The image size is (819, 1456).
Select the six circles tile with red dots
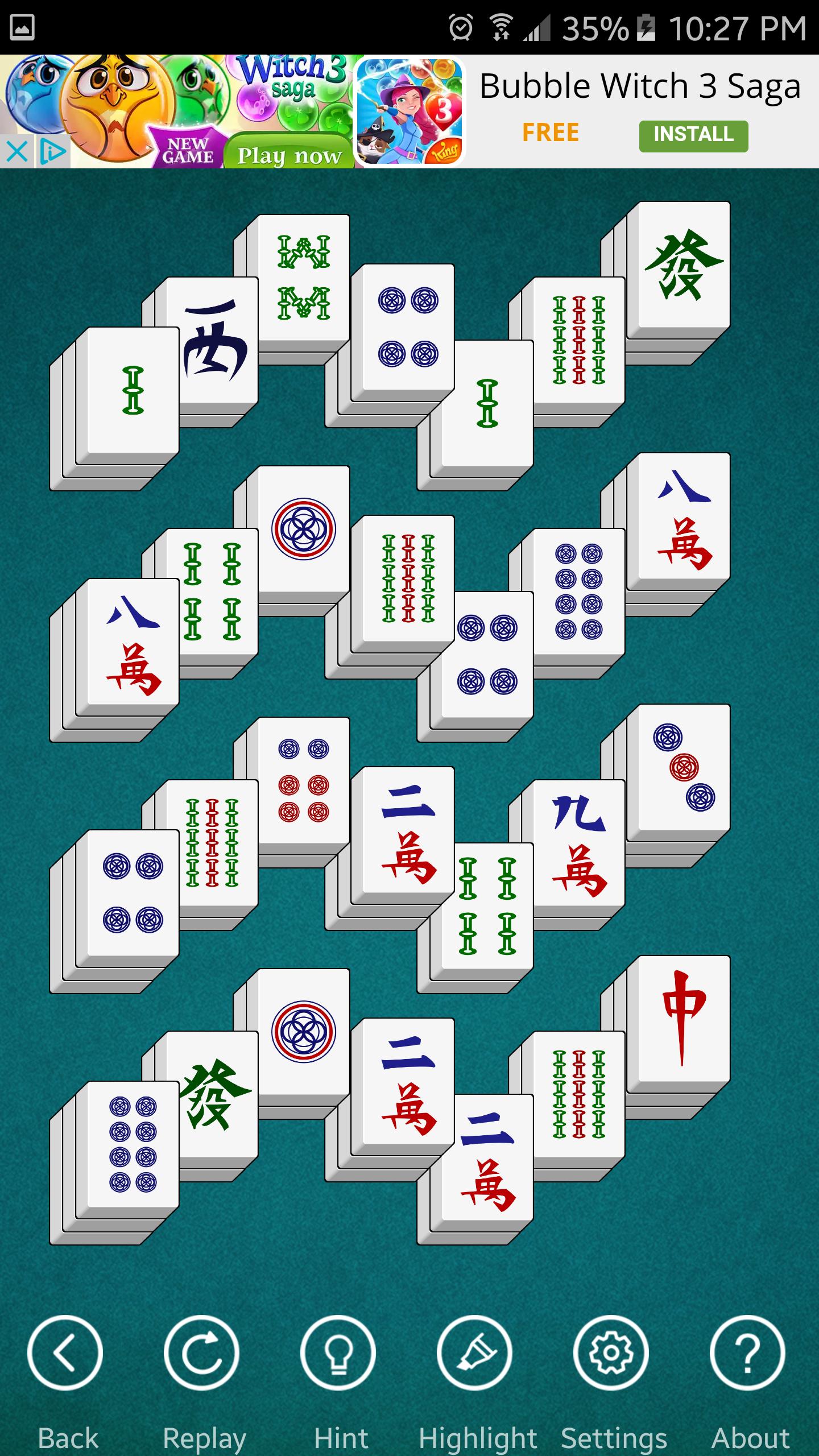(303, 779)
